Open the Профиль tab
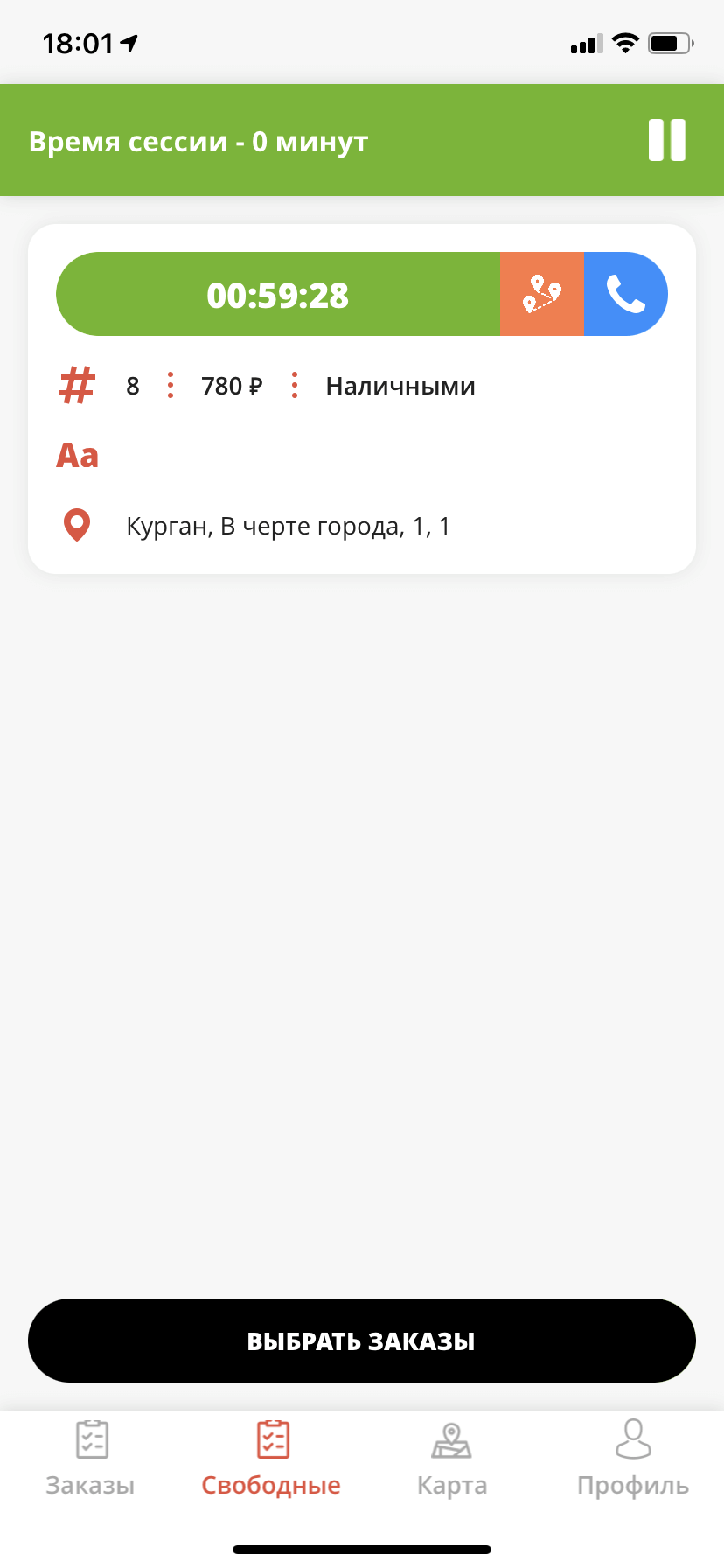This screenshot has width=724, height=1568. pos(633,1458)
